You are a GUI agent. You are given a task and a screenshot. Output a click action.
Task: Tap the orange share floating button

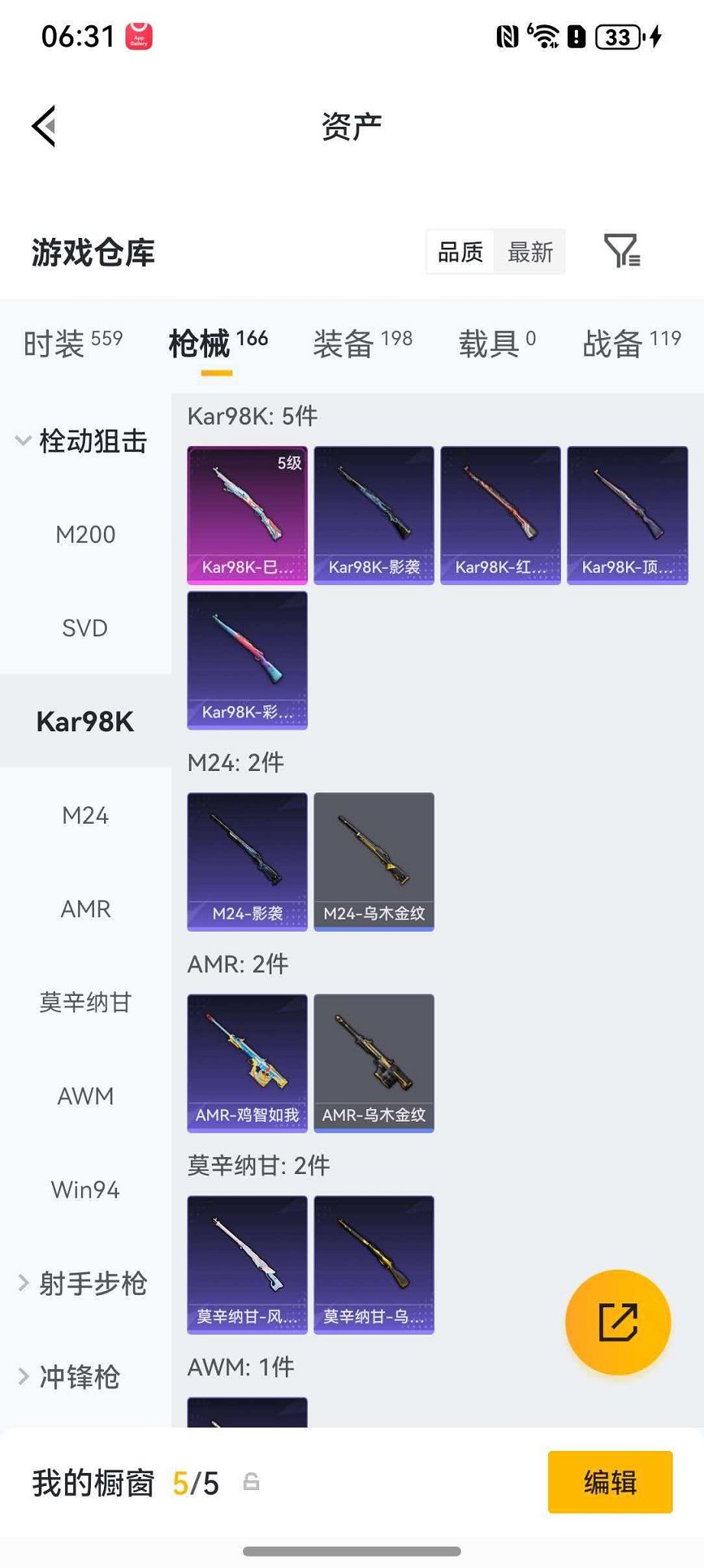[619, 1323]
